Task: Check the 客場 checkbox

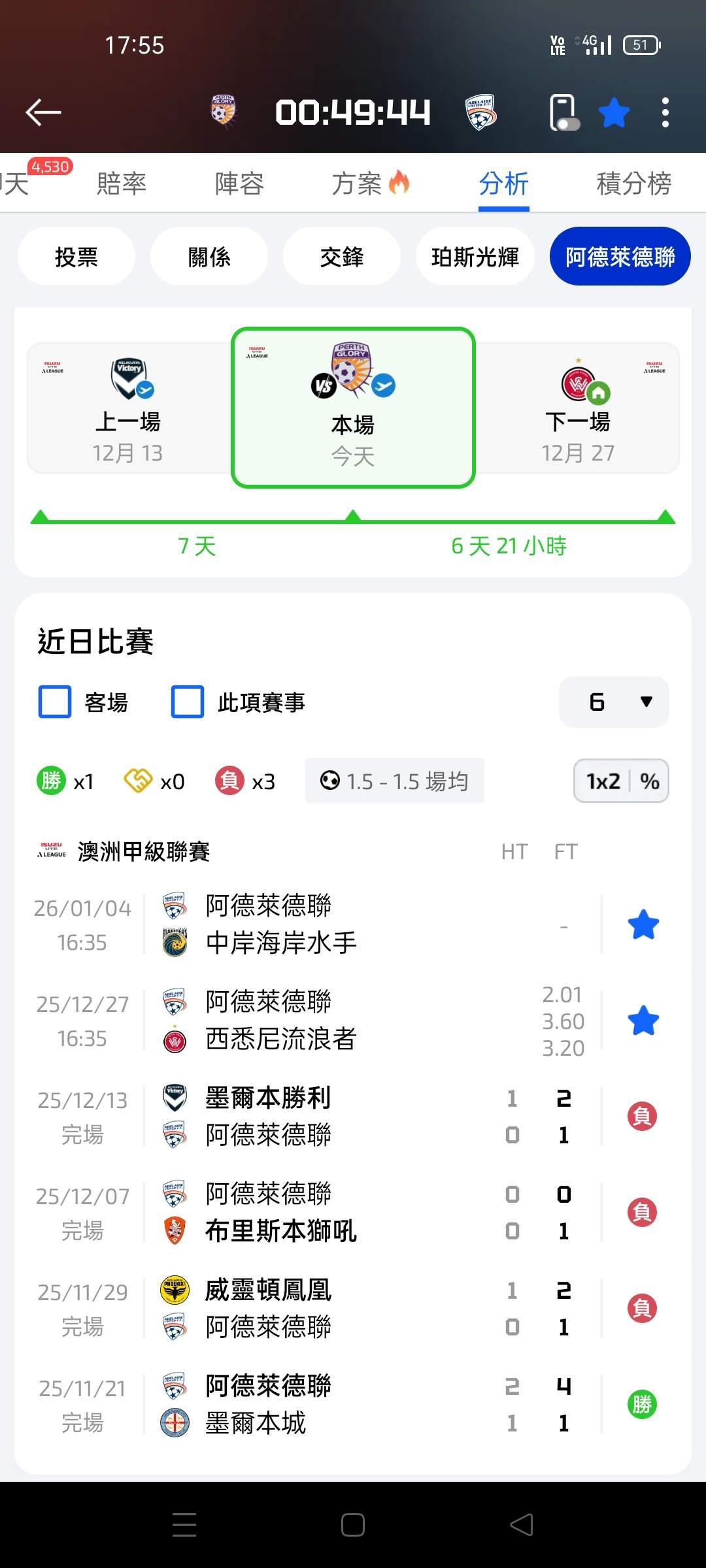Action: pos(55,702)
